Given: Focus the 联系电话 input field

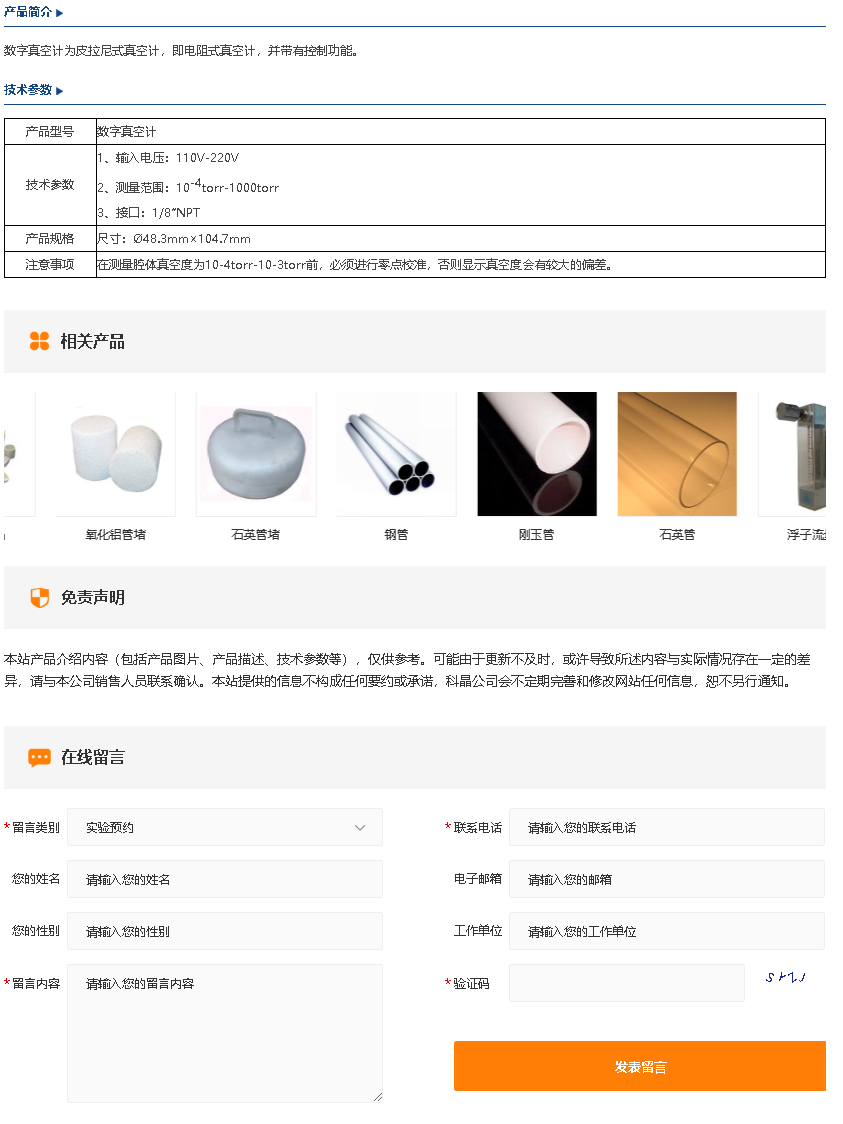Looking at the screenshot, I should [666, 827].
